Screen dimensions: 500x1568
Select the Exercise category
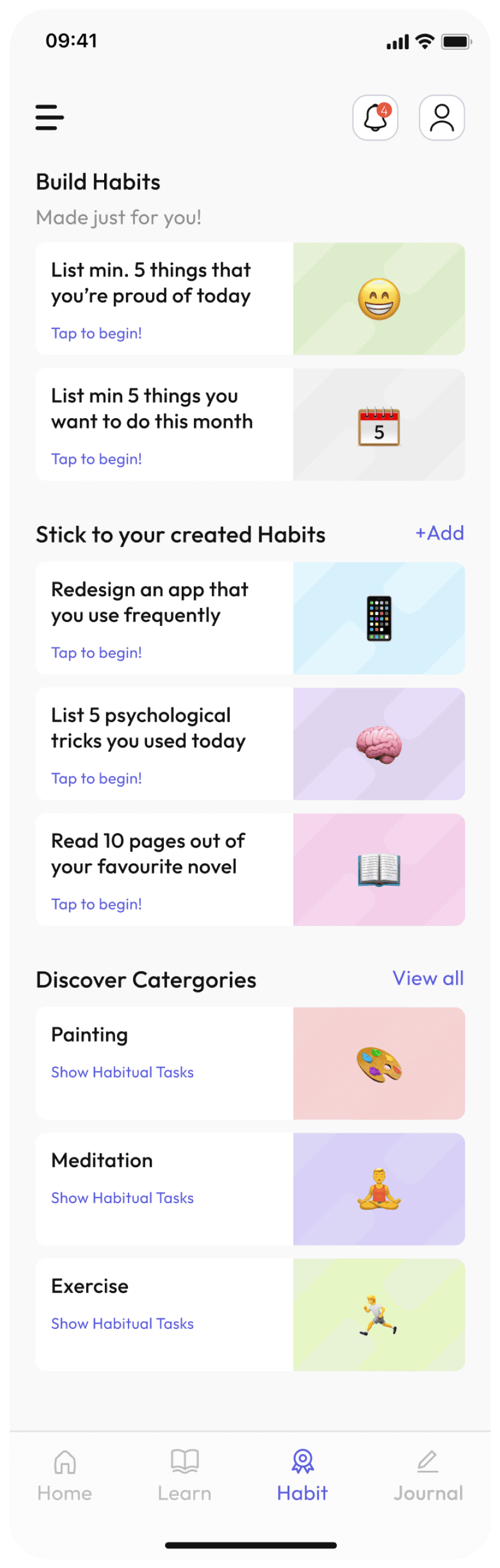[249, 1314]
